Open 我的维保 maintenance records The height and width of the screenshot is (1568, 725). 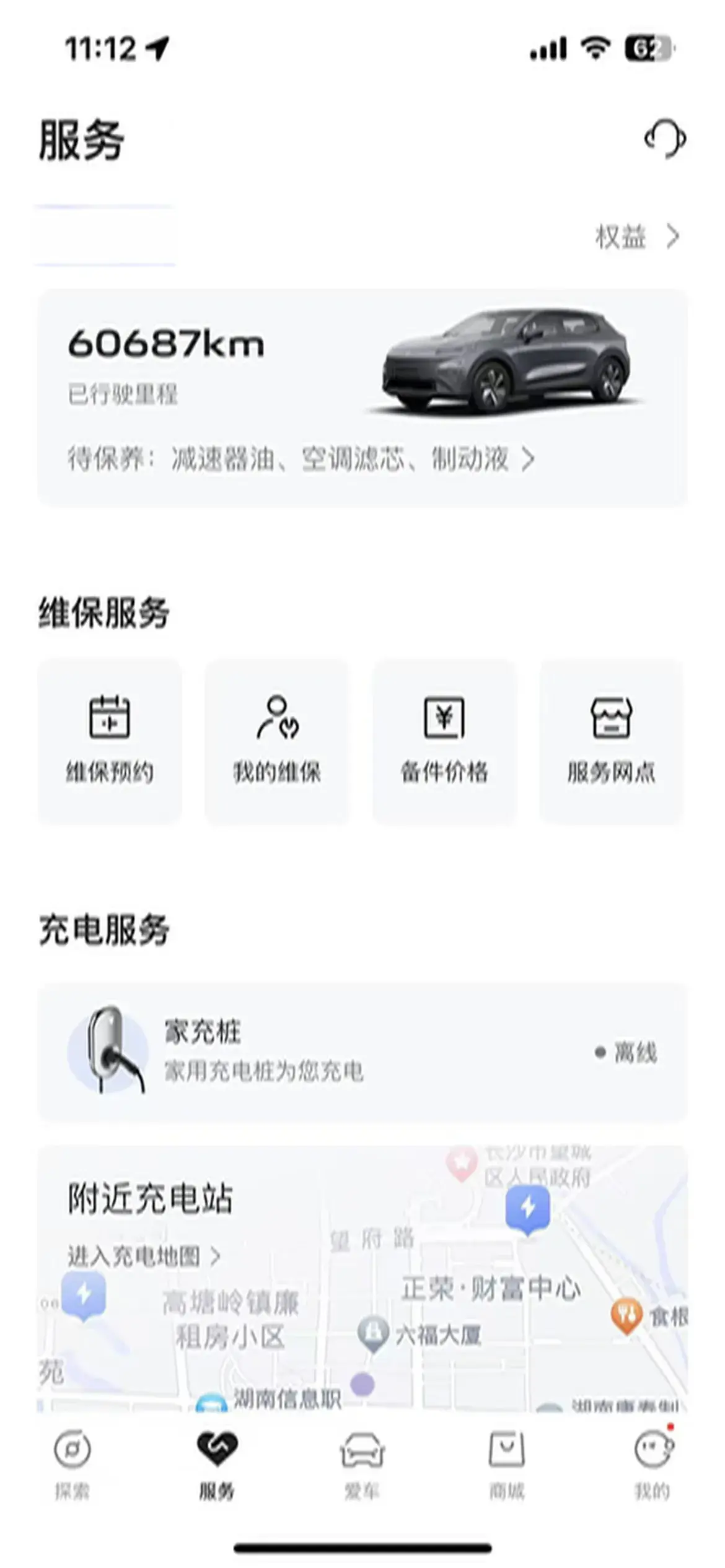coord(277,741)
